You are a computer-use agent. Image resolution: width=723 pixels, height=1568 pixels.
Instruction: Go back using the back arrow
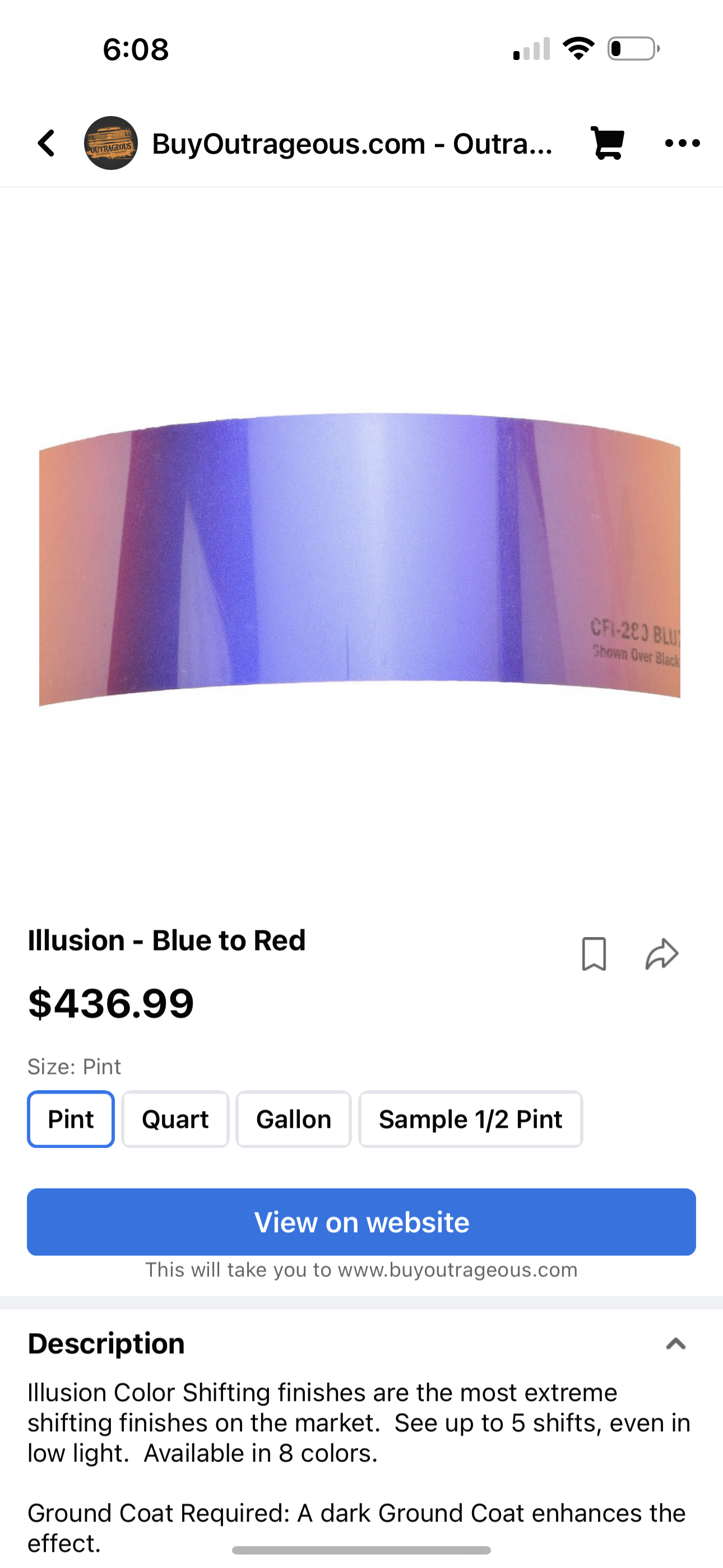point(47,144)
